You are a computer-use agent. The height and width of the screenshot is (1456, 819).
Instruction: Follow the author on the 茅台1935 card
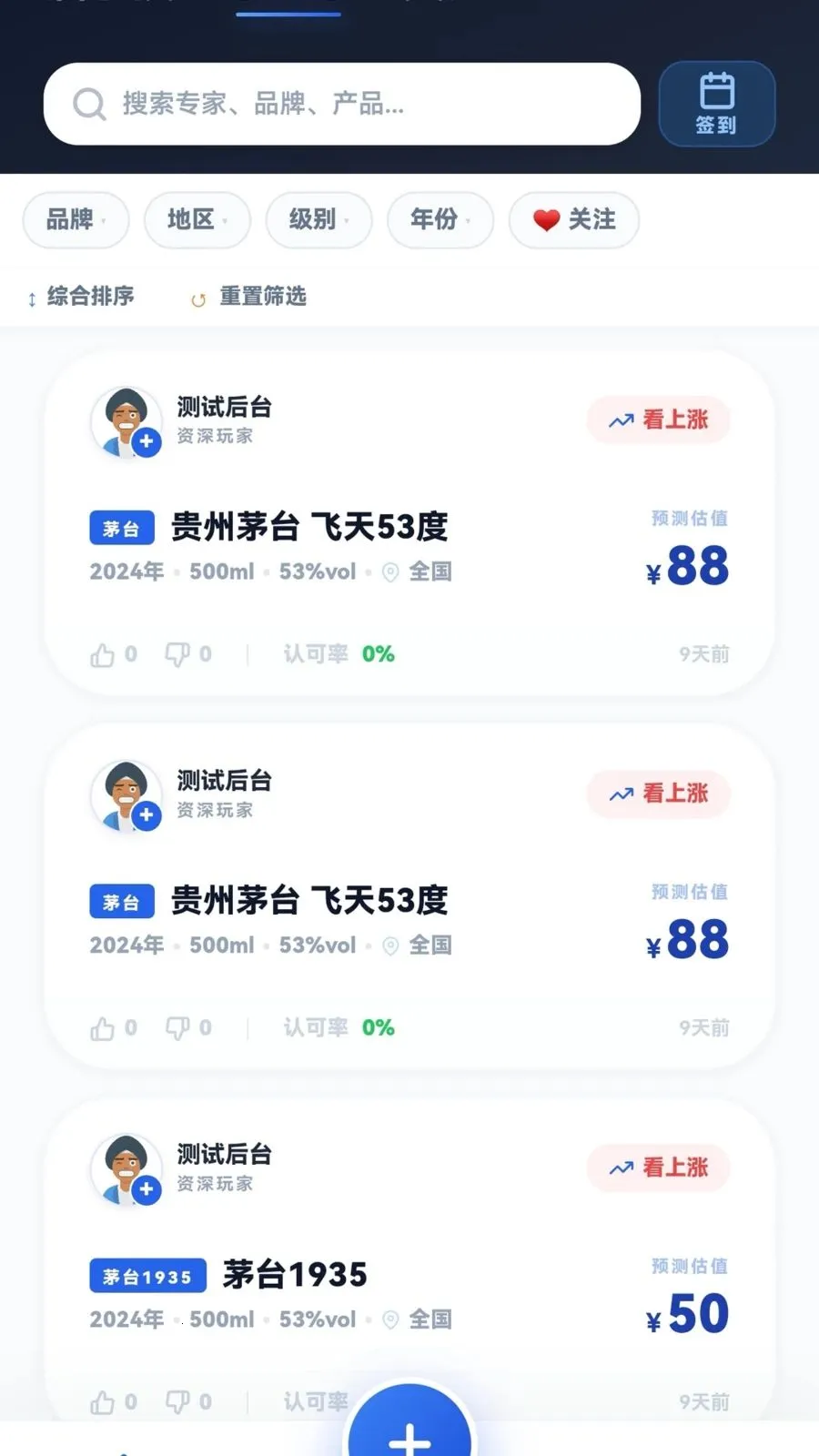(x=147, y=1189)
